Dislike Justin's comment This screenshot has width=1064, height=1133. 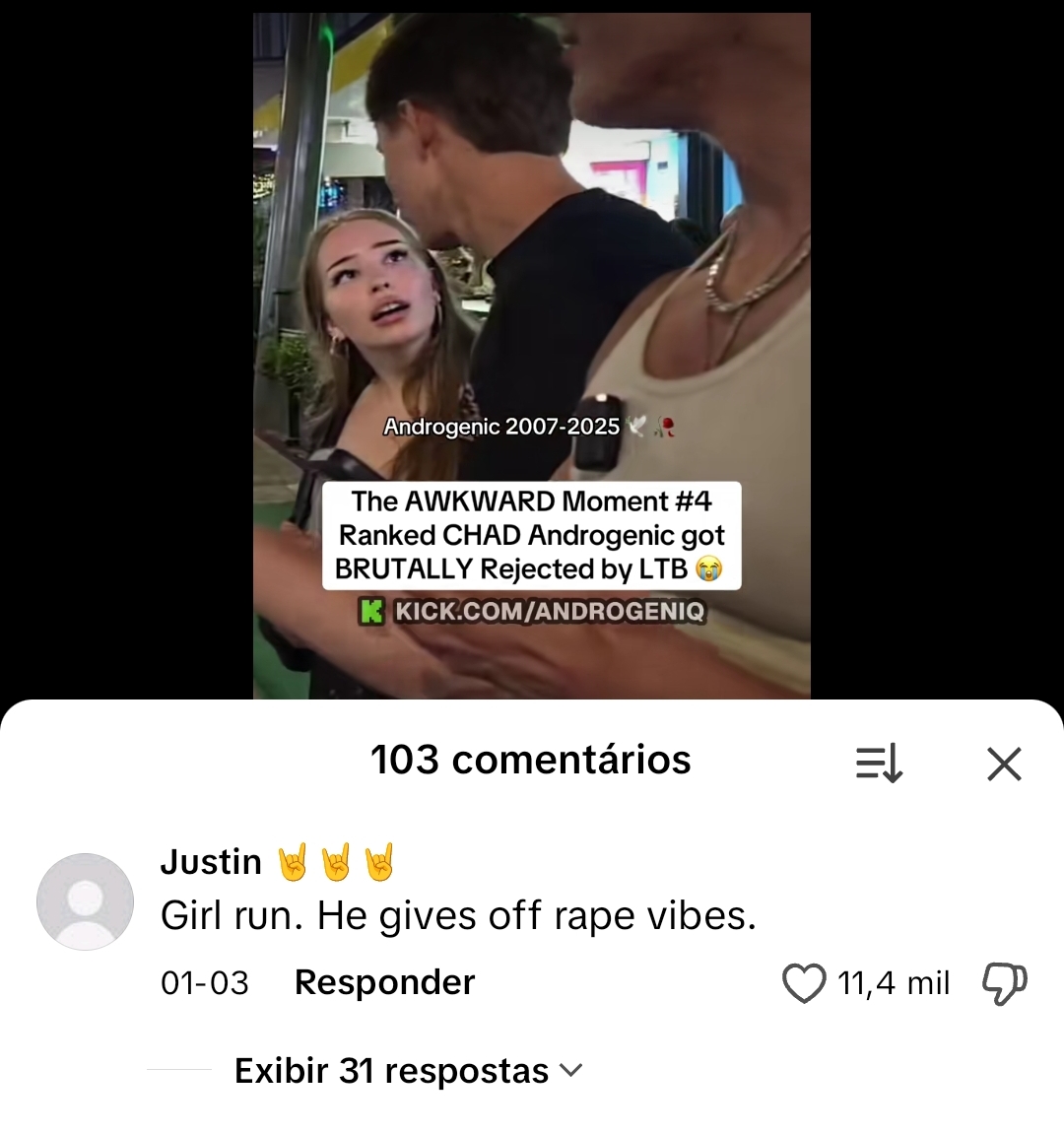1004,983
